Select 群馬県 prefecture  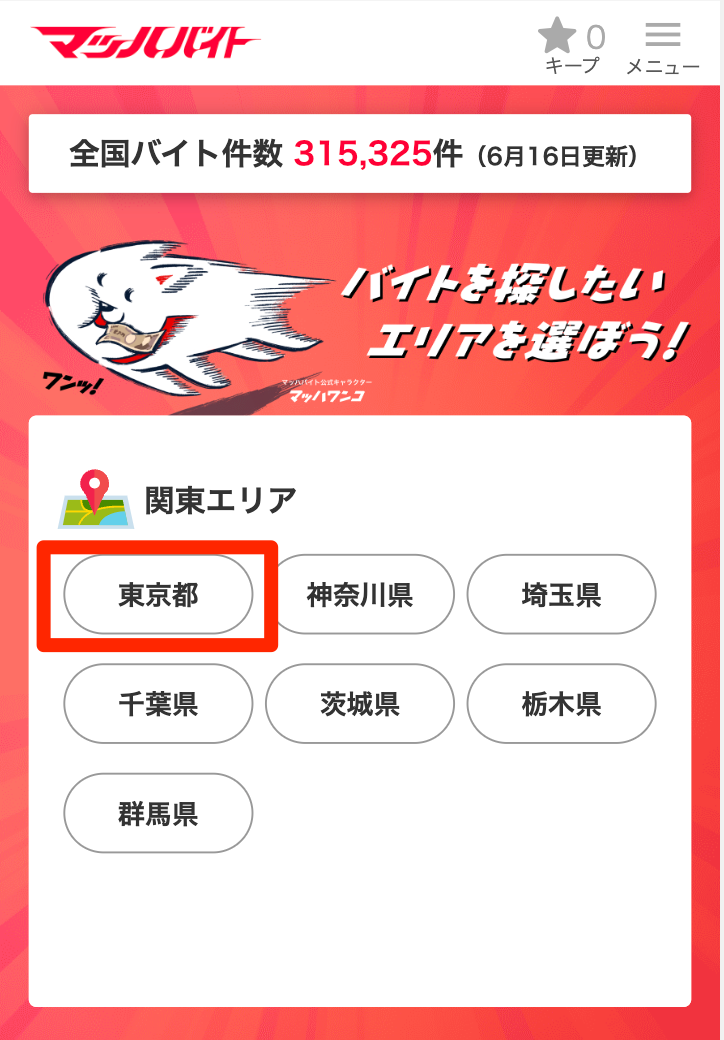pos(158,813)
